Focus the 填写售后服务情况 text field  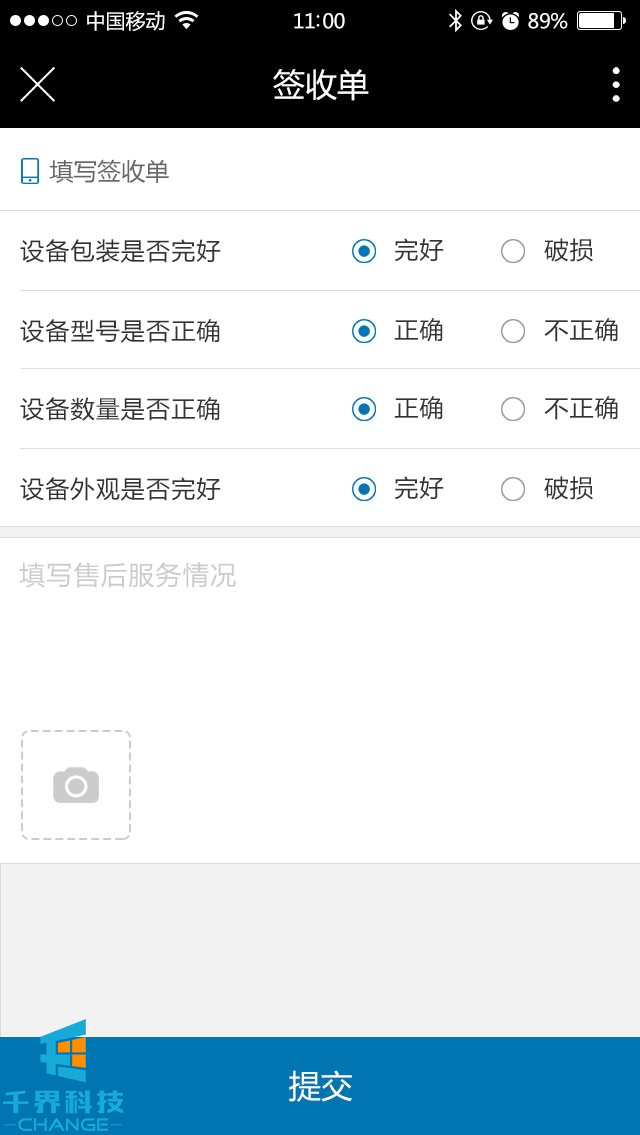tap(320, 620)
